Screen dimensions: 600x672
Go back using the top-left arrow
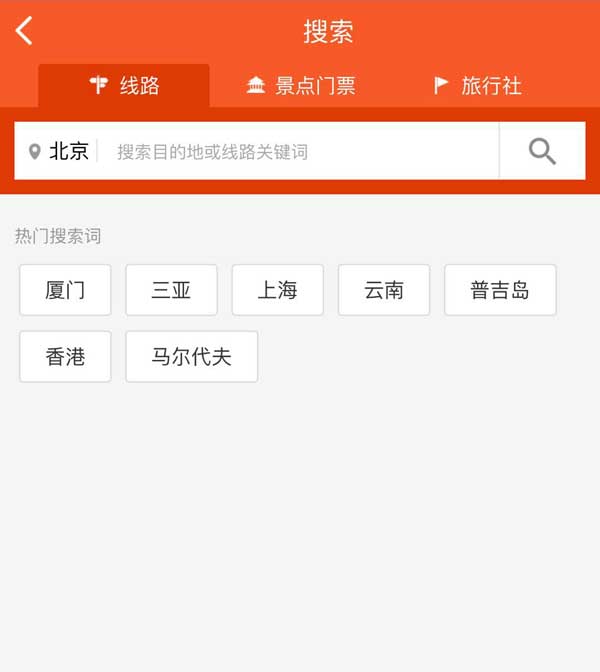pyautogui.click(x=25, y=31)
